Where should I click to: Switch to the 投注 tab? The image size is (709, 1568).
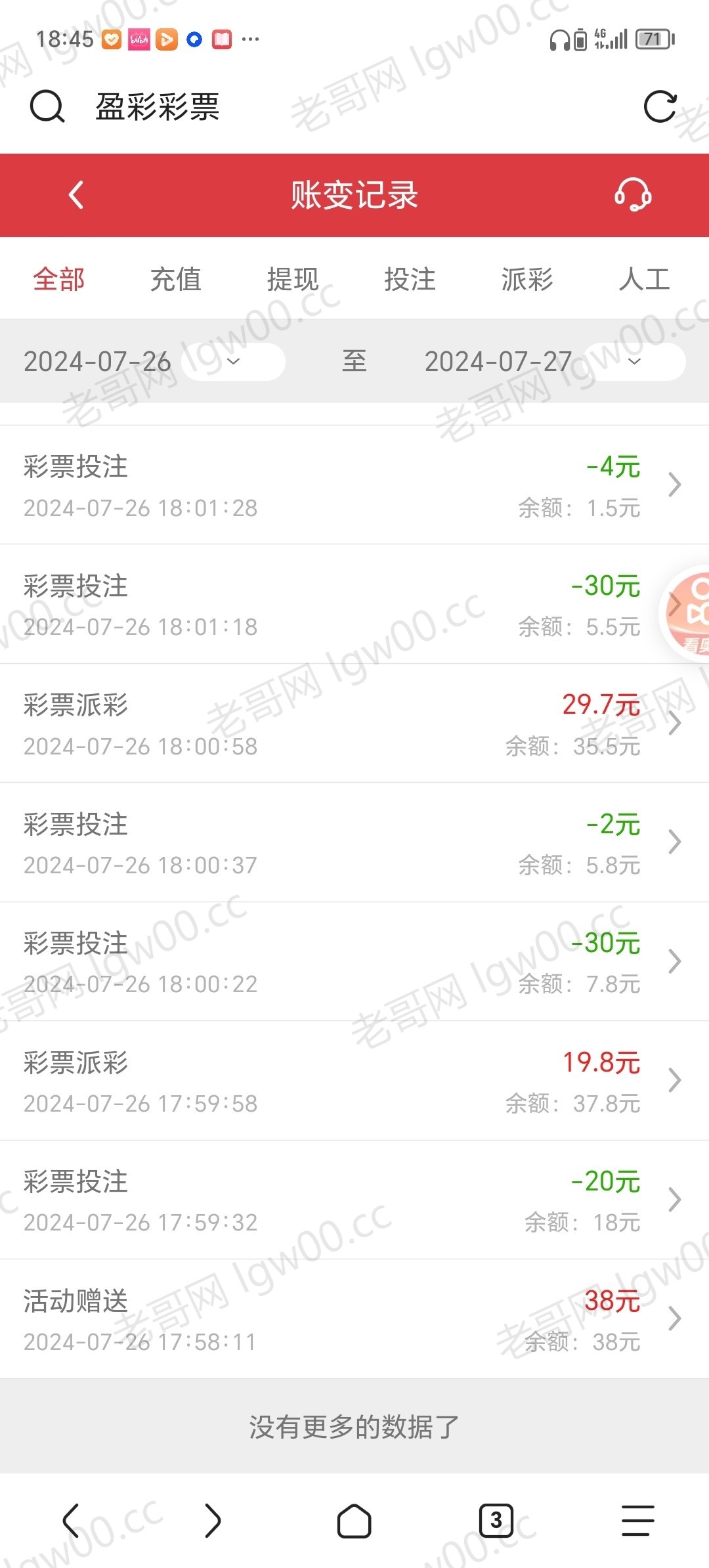pos(410,279)
